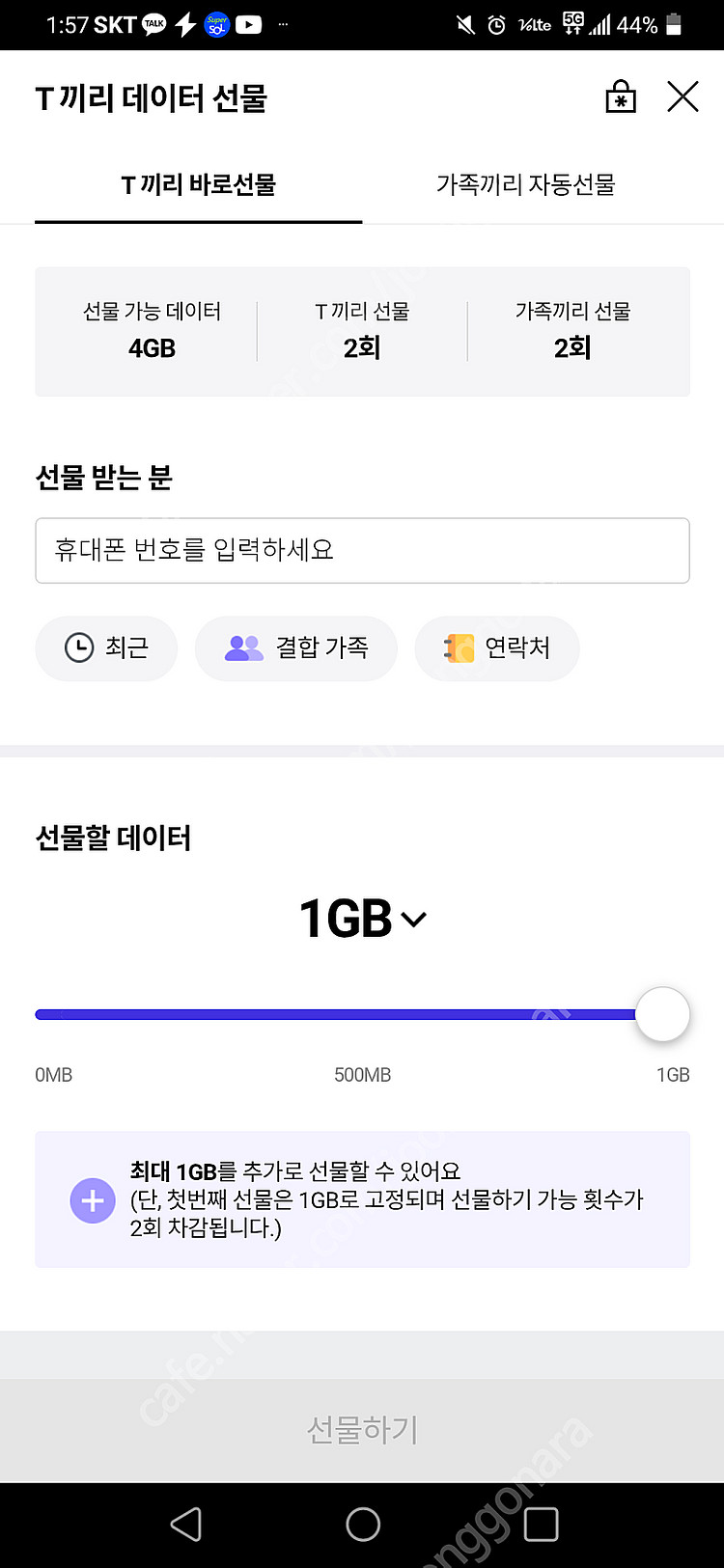Click the mute/vibrate icon in status bar
Image resolution: width=724 pixels, height=1568 pixels.
coord(464,24)
